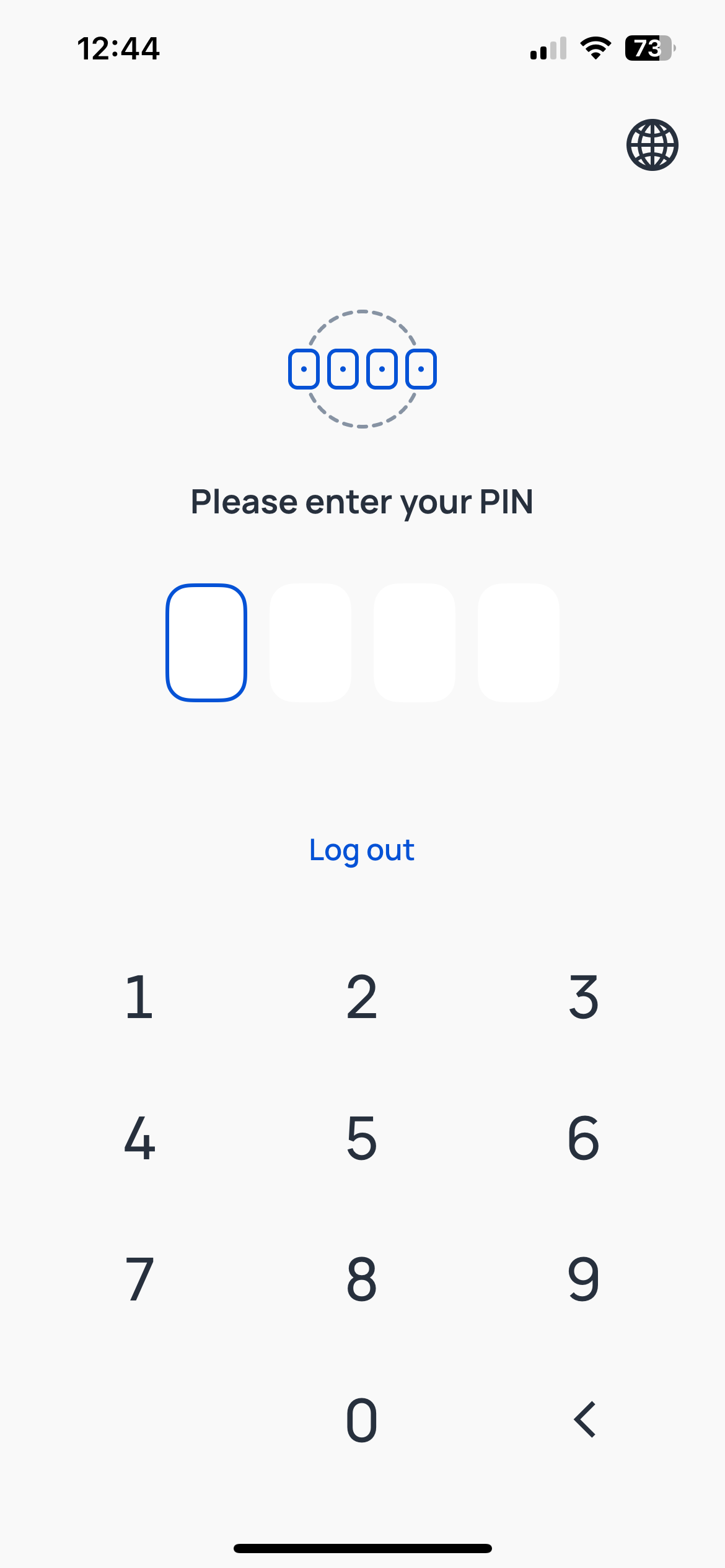Enter digit 6 on the keypad

pos(584,1138)
